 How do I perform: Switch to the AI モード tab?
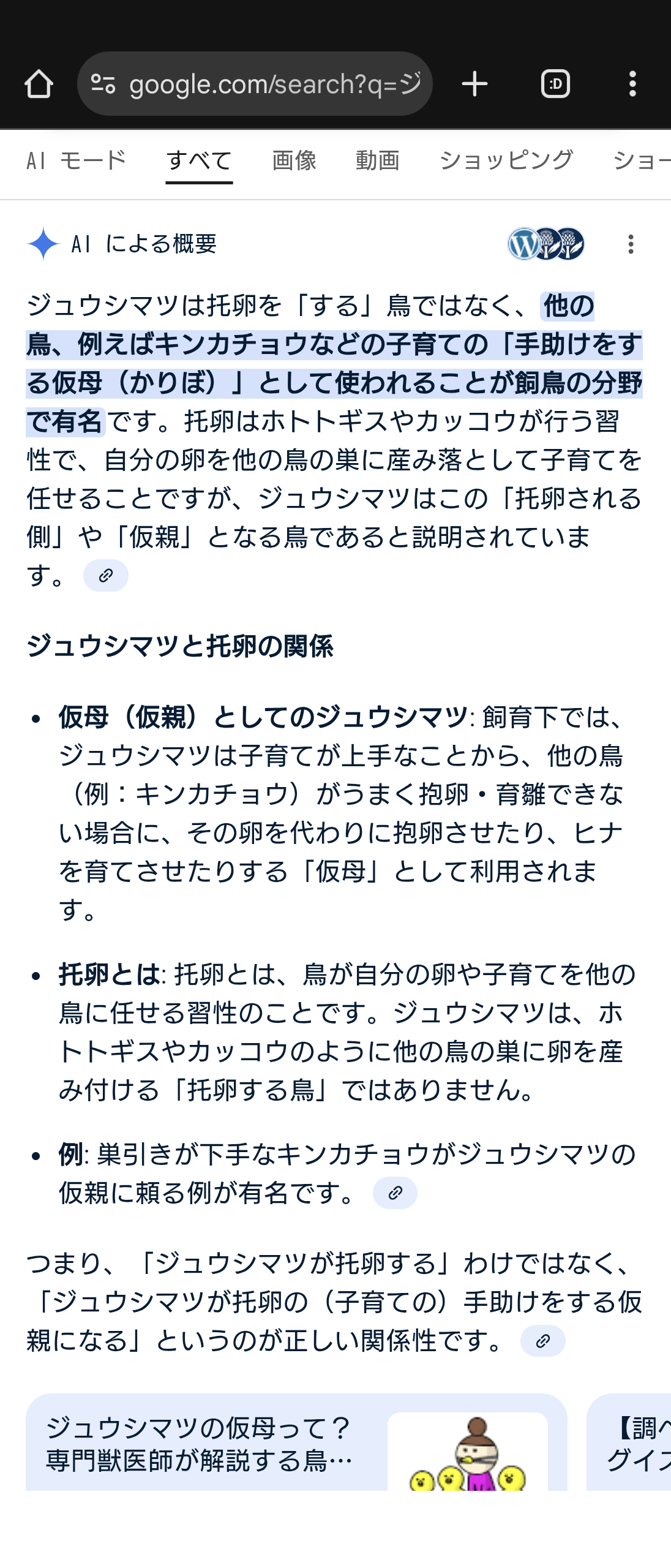click(x=76, y=161)
